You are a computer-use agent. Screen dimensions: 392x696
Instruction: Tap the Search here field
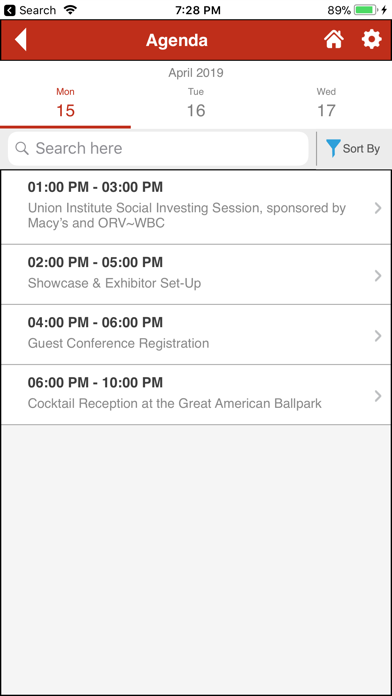[x=158, y=148]
